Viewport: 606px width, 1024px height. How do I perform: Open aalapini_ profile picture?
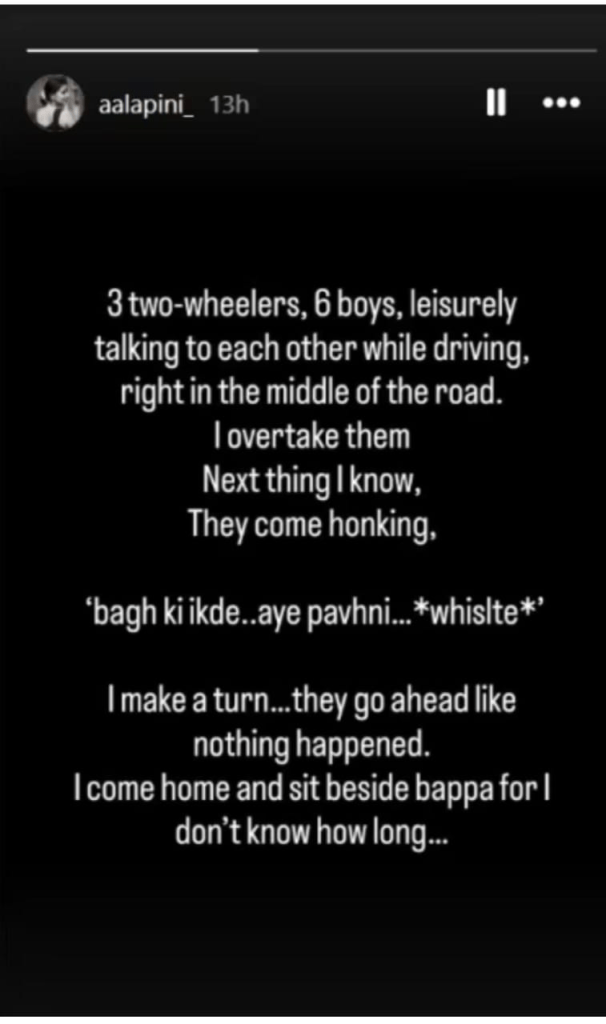tap(54, 102)
